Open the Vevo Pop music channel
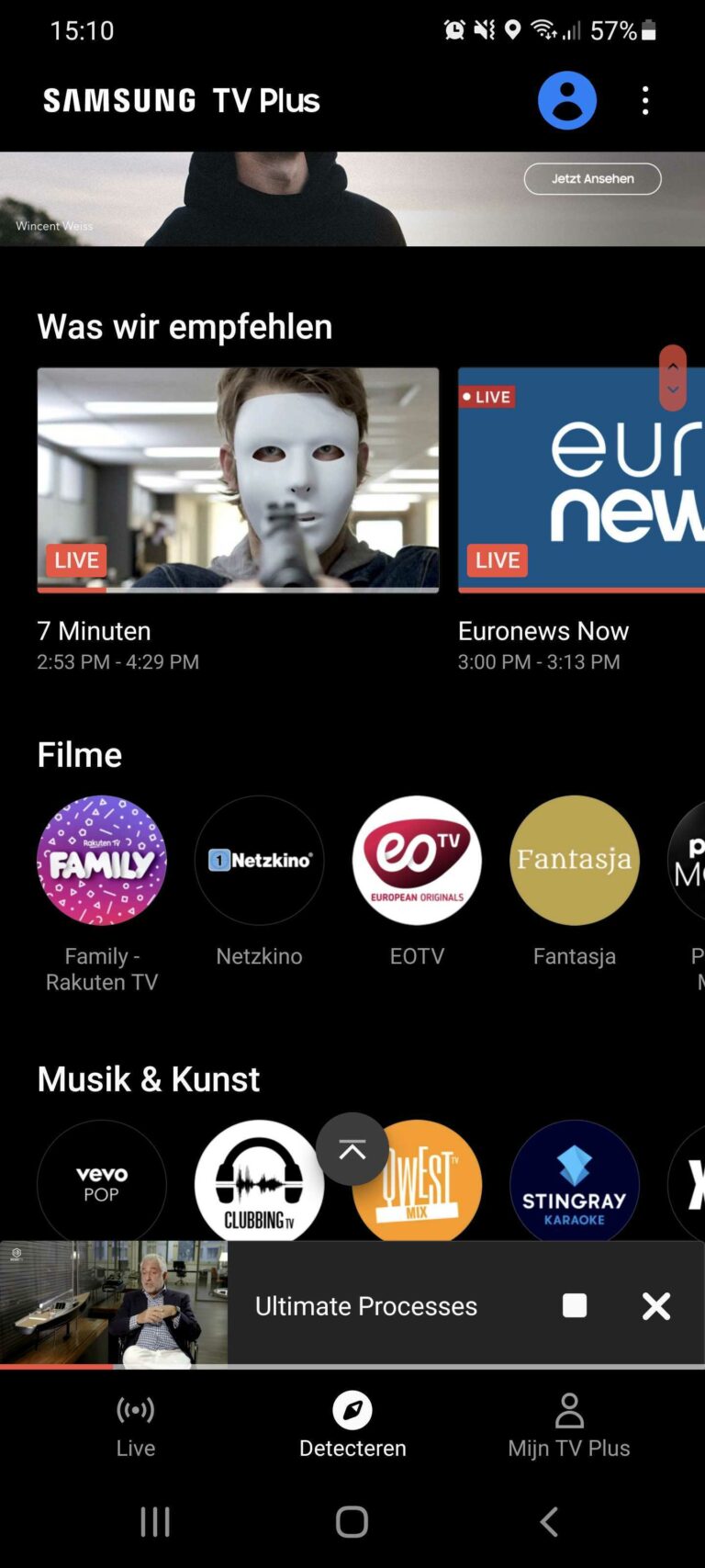Screen dimensions: 705x1568 click(102, 1181)
